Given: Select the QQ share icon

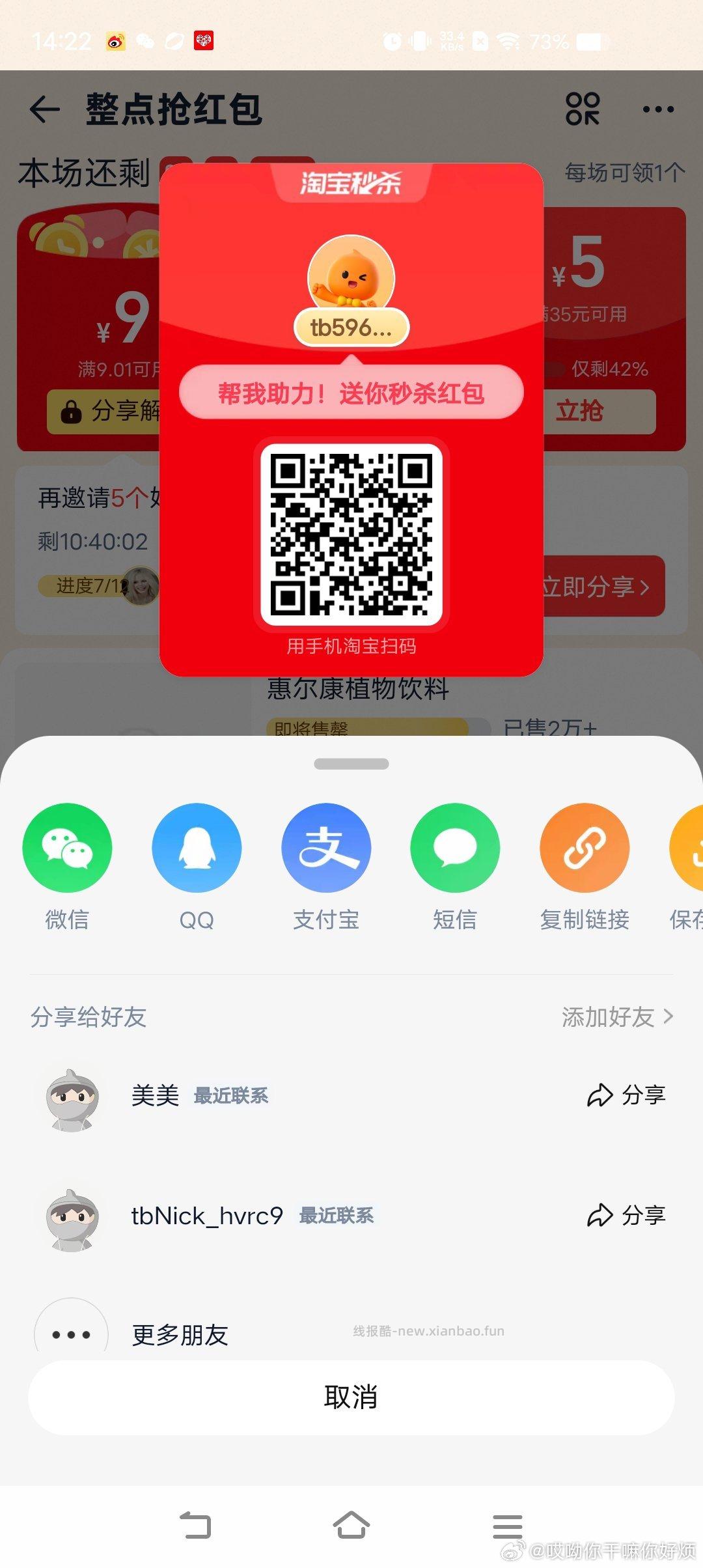Looking at the screenshot, I should 197,848.
